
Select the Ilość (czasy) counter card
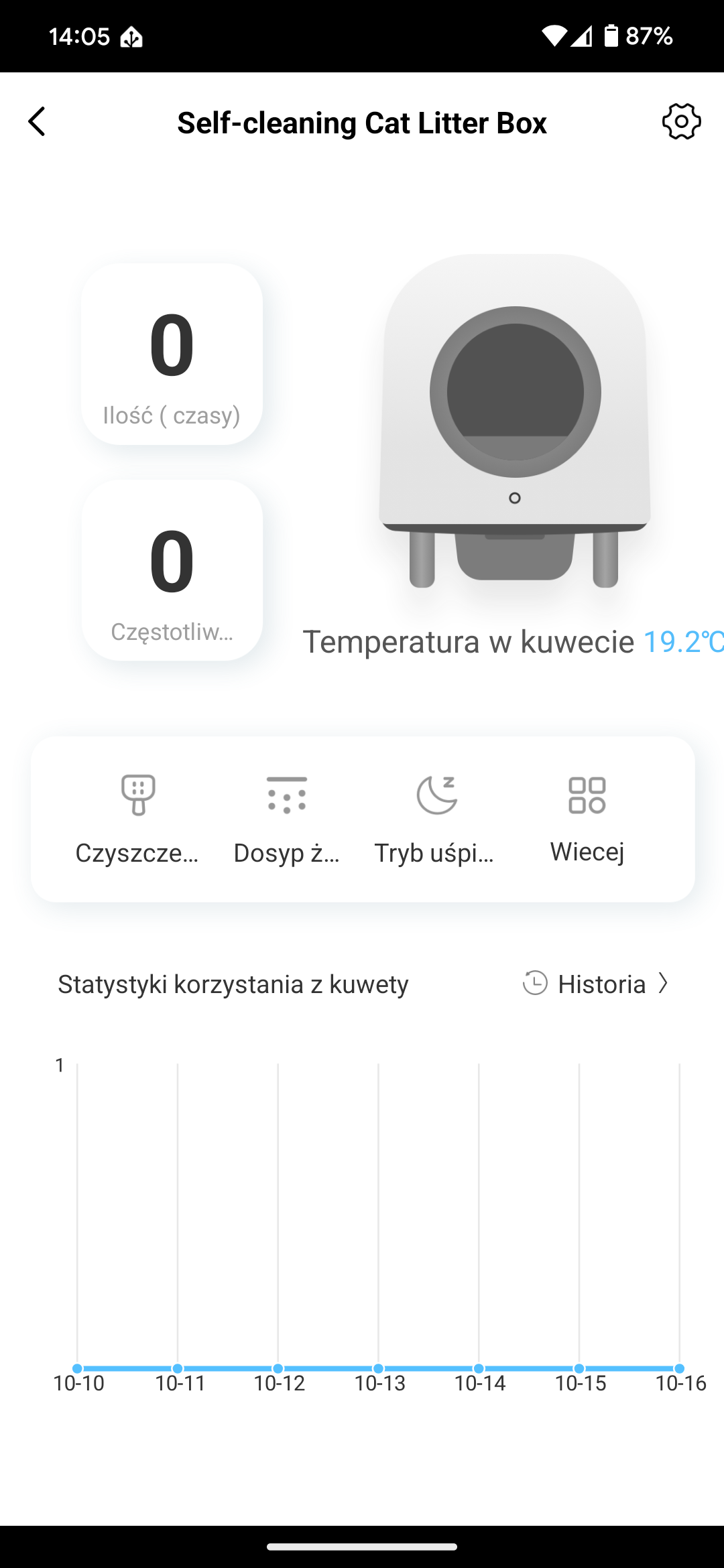click(172, 353)
